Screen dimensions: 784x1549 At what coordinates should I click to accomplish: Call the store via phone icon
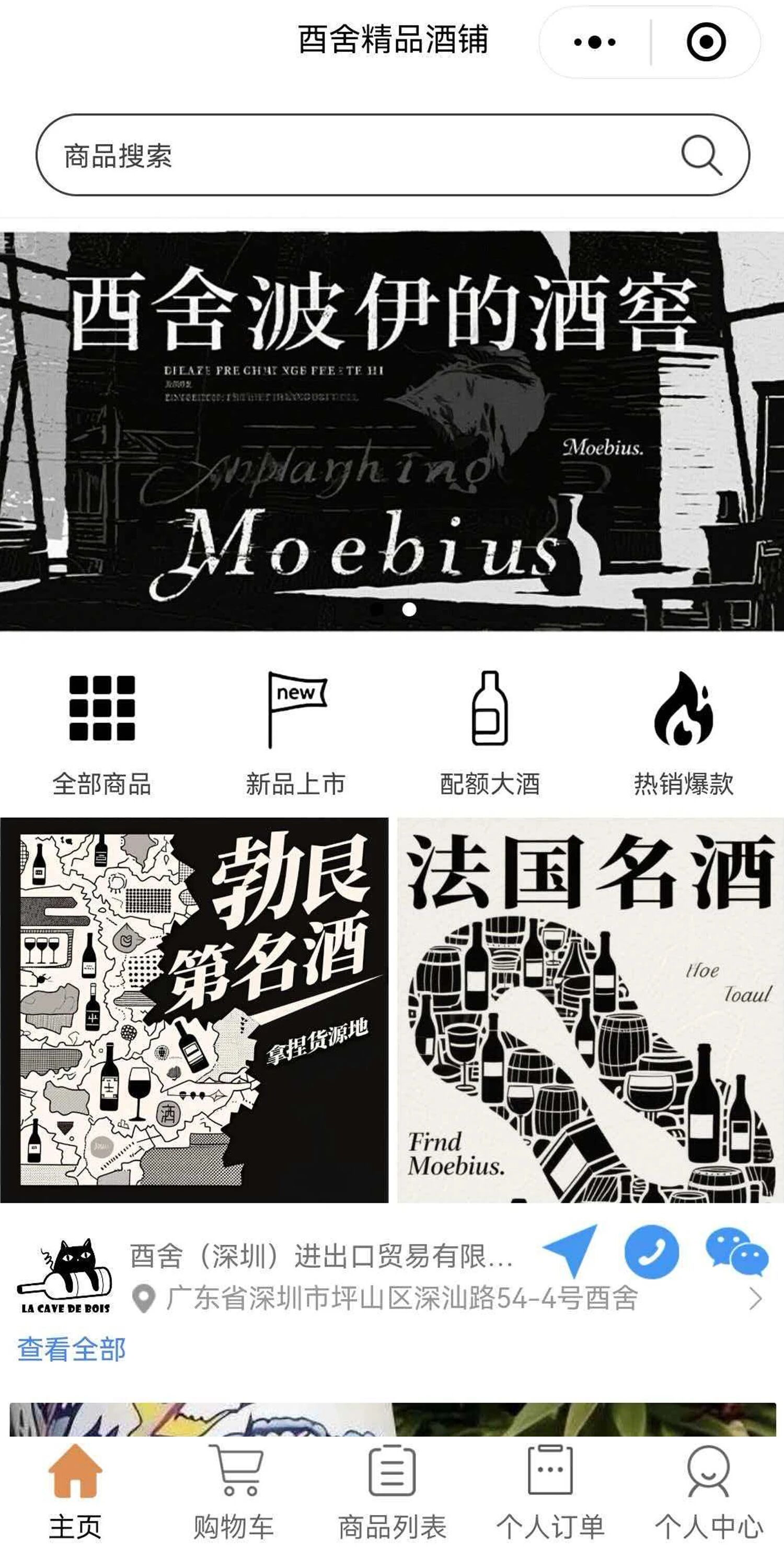click(652, 1252)
